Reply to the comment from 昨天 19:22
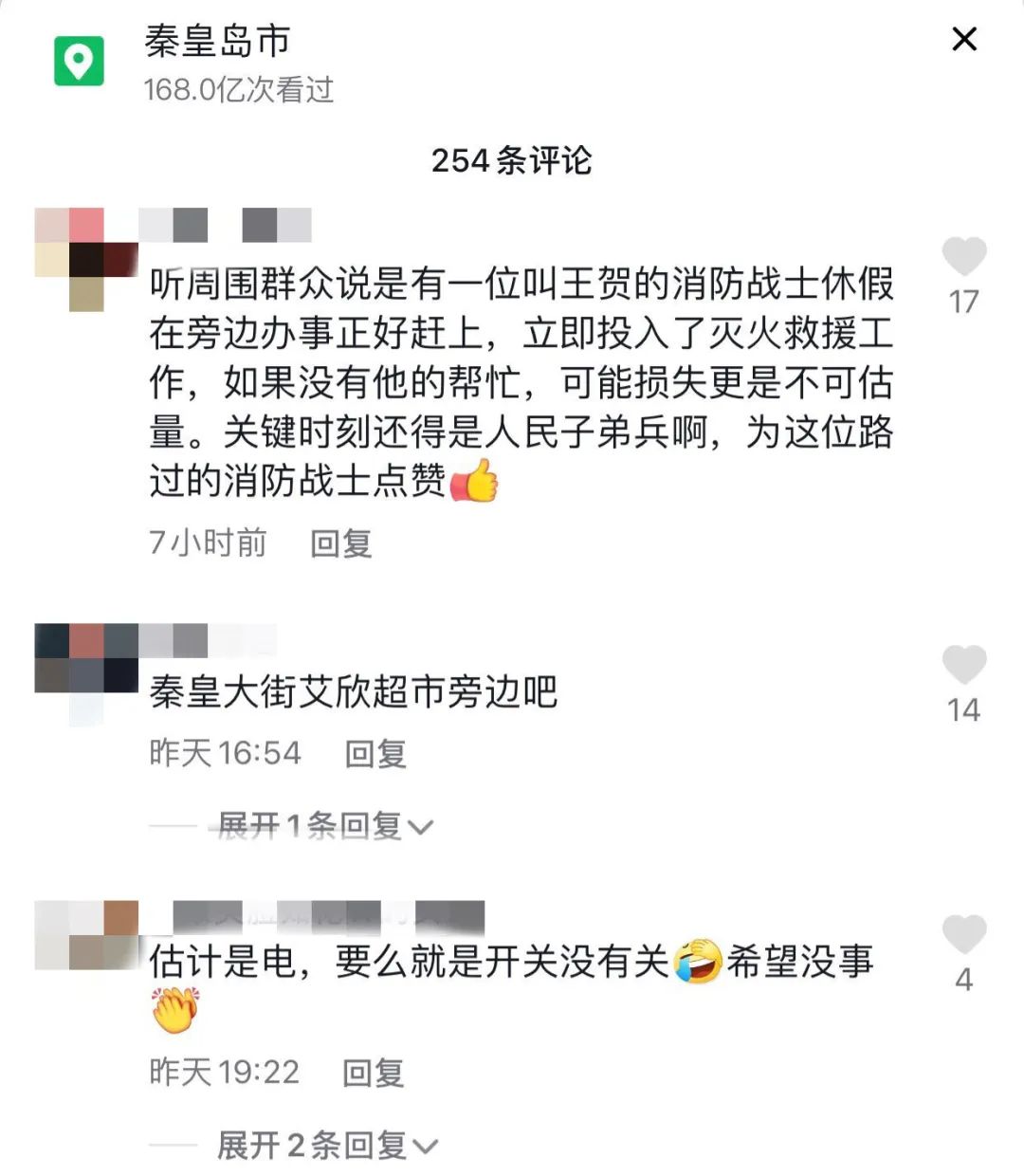The width and height of the screenshot is (1024, 1176). (373, 1073)
